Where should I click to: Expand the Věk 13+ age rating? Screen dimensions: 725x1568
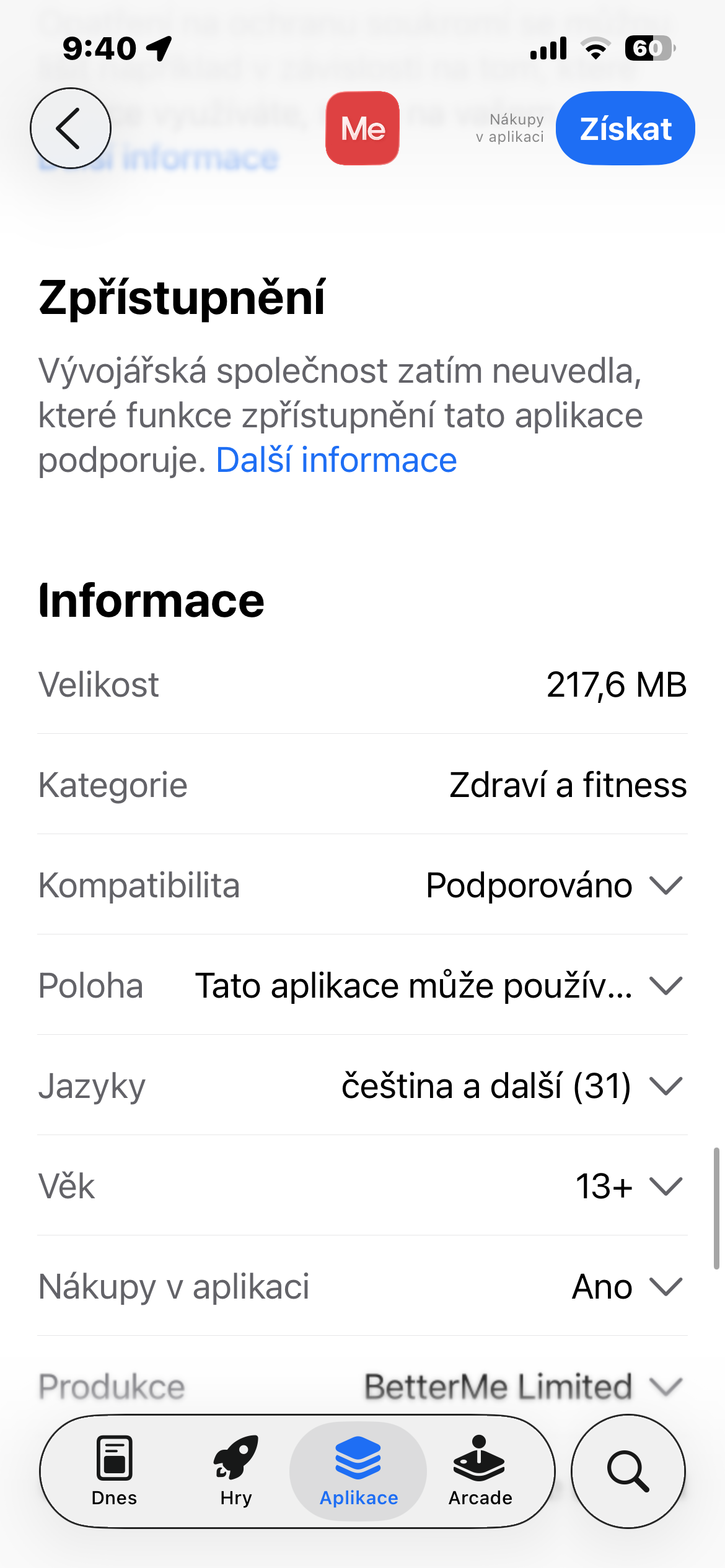(x=666, y=1187)
